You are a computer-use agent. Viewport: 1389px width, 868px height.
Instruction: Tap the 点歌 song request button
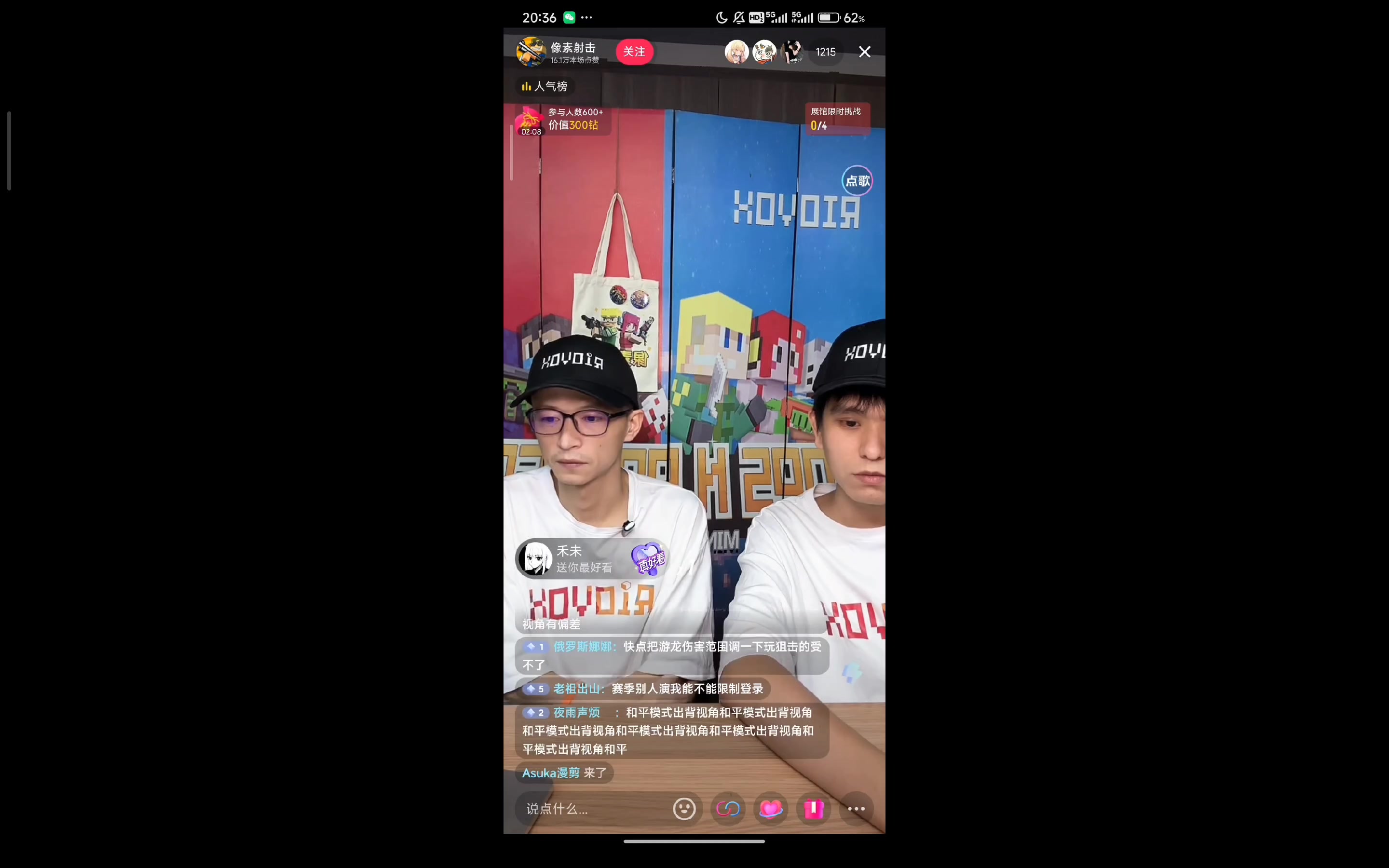coord(857,181)
